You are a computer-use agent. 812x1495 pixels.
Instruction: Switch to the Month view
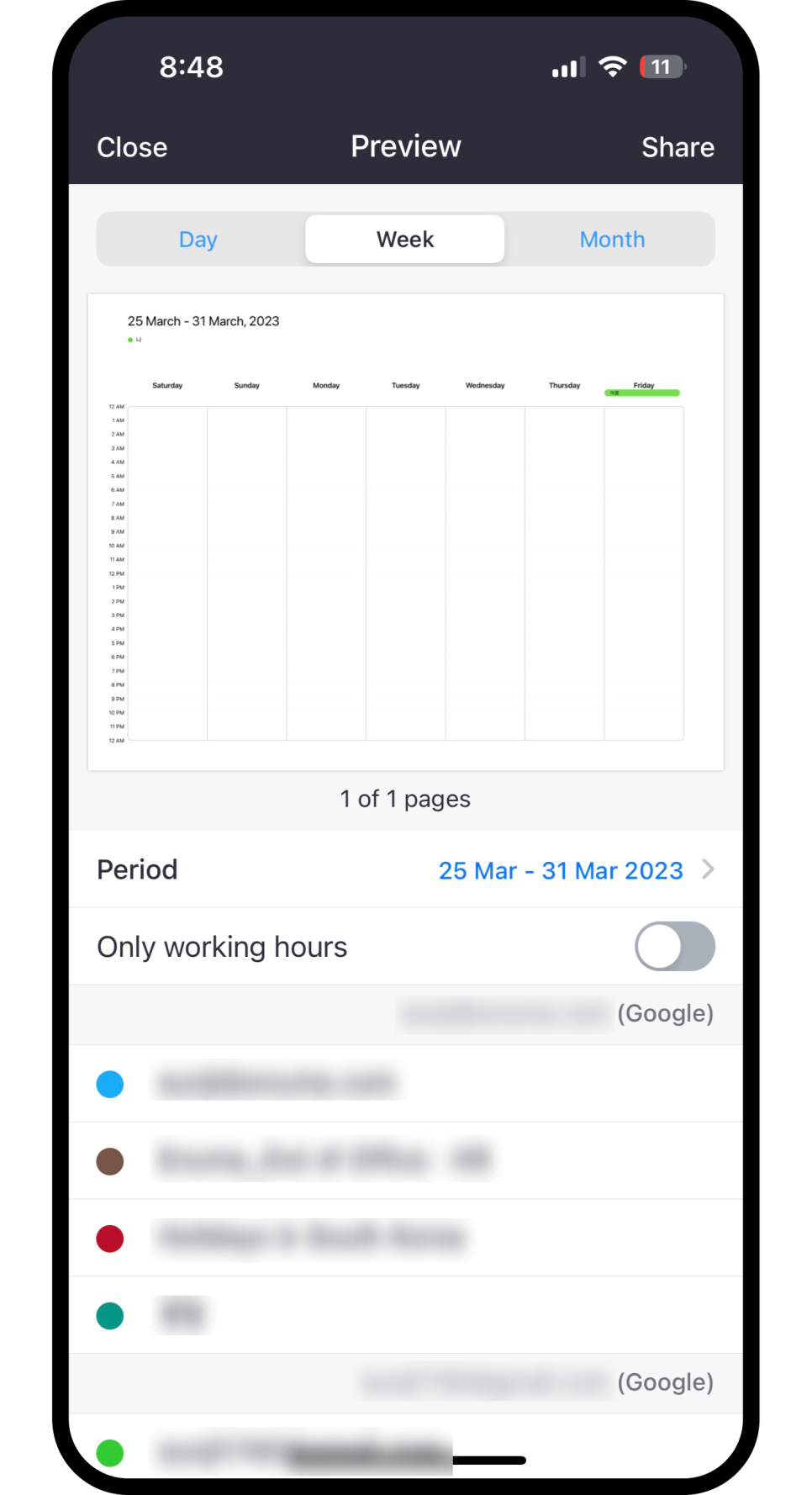pyautogui.click(x=612, y=240)
